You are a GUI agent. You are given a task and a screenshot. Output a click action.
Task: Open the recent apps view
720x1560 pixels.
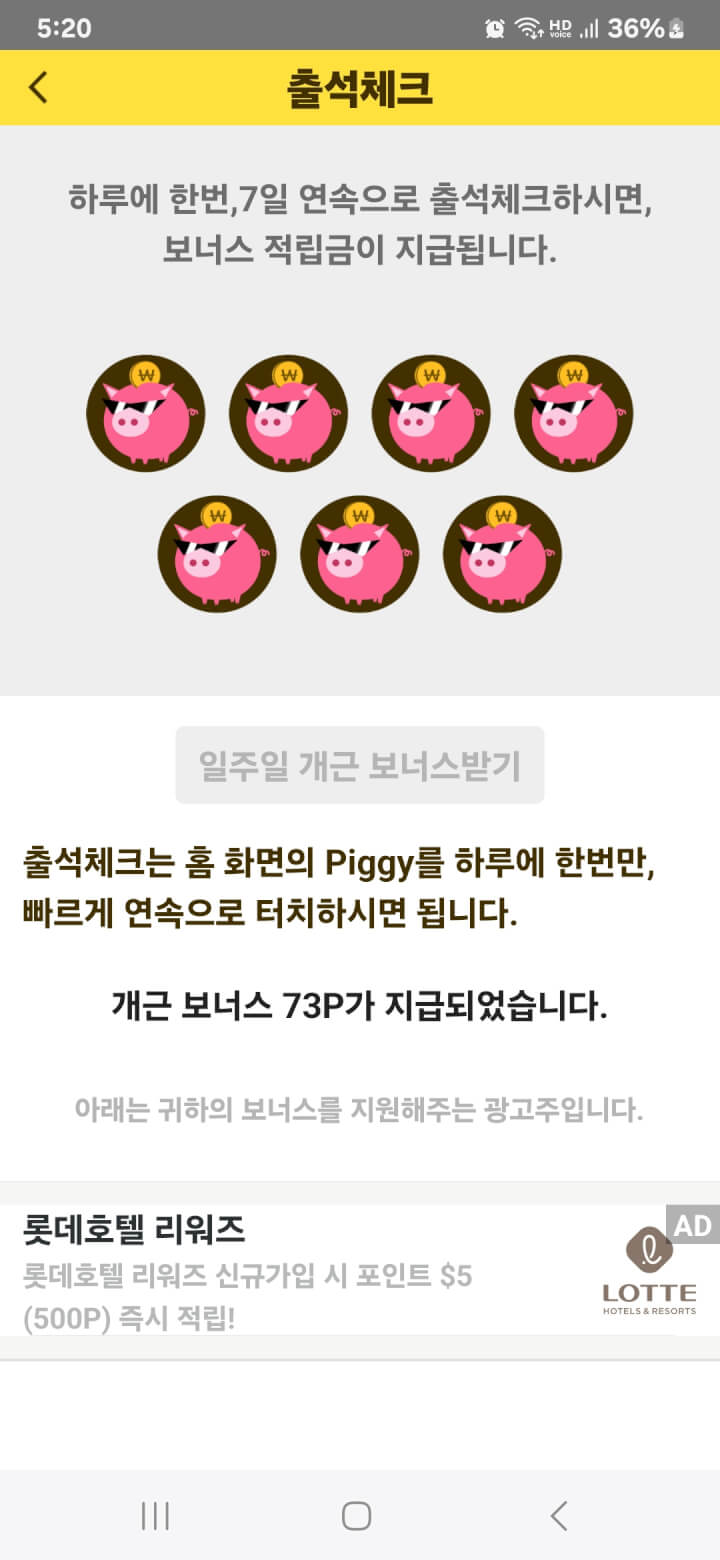click(155, 1516)
